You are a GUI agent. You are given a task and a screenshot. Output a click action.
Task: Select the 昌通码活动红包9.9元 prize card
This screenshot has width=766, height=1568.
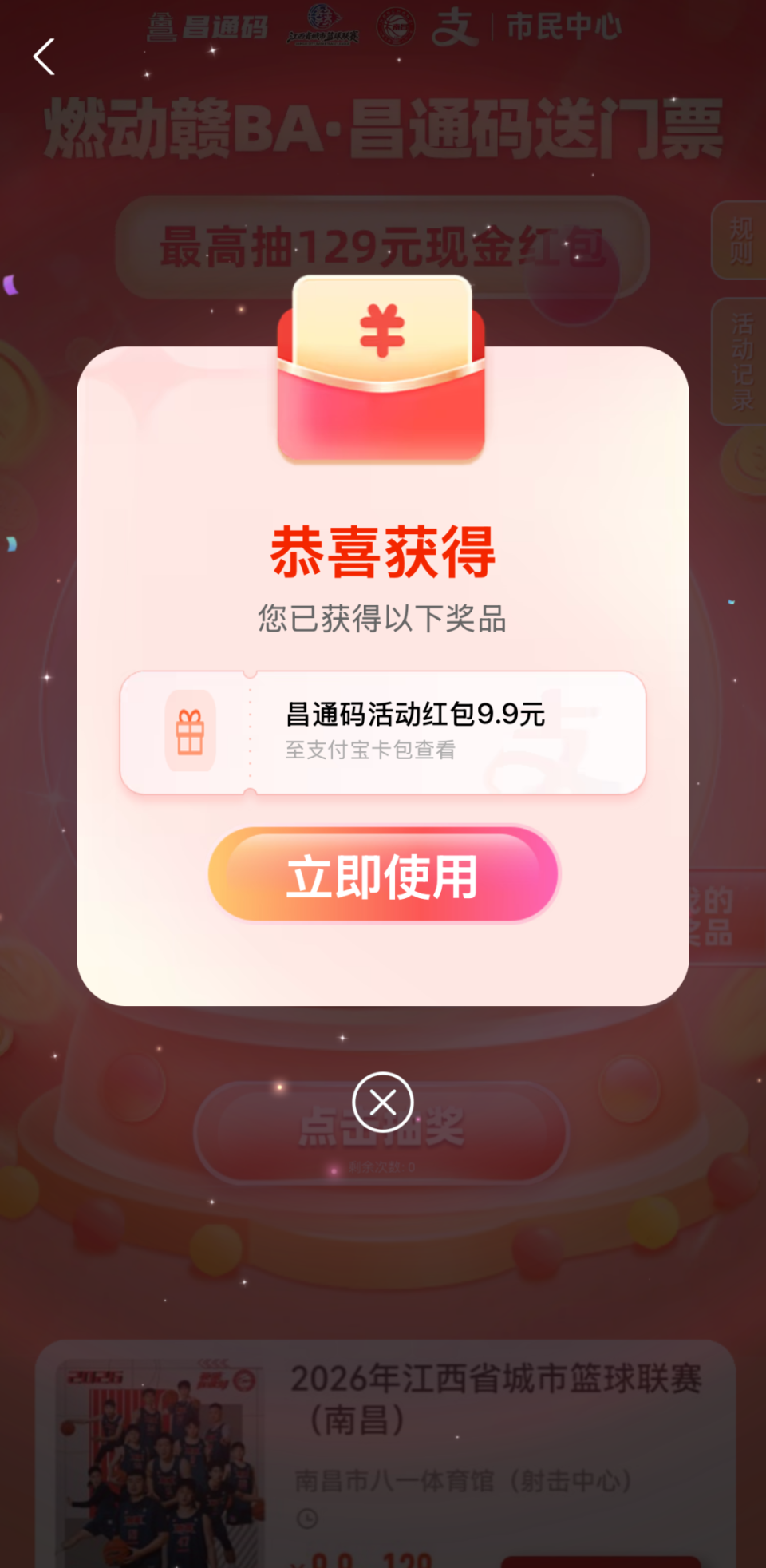coord(383,732)
